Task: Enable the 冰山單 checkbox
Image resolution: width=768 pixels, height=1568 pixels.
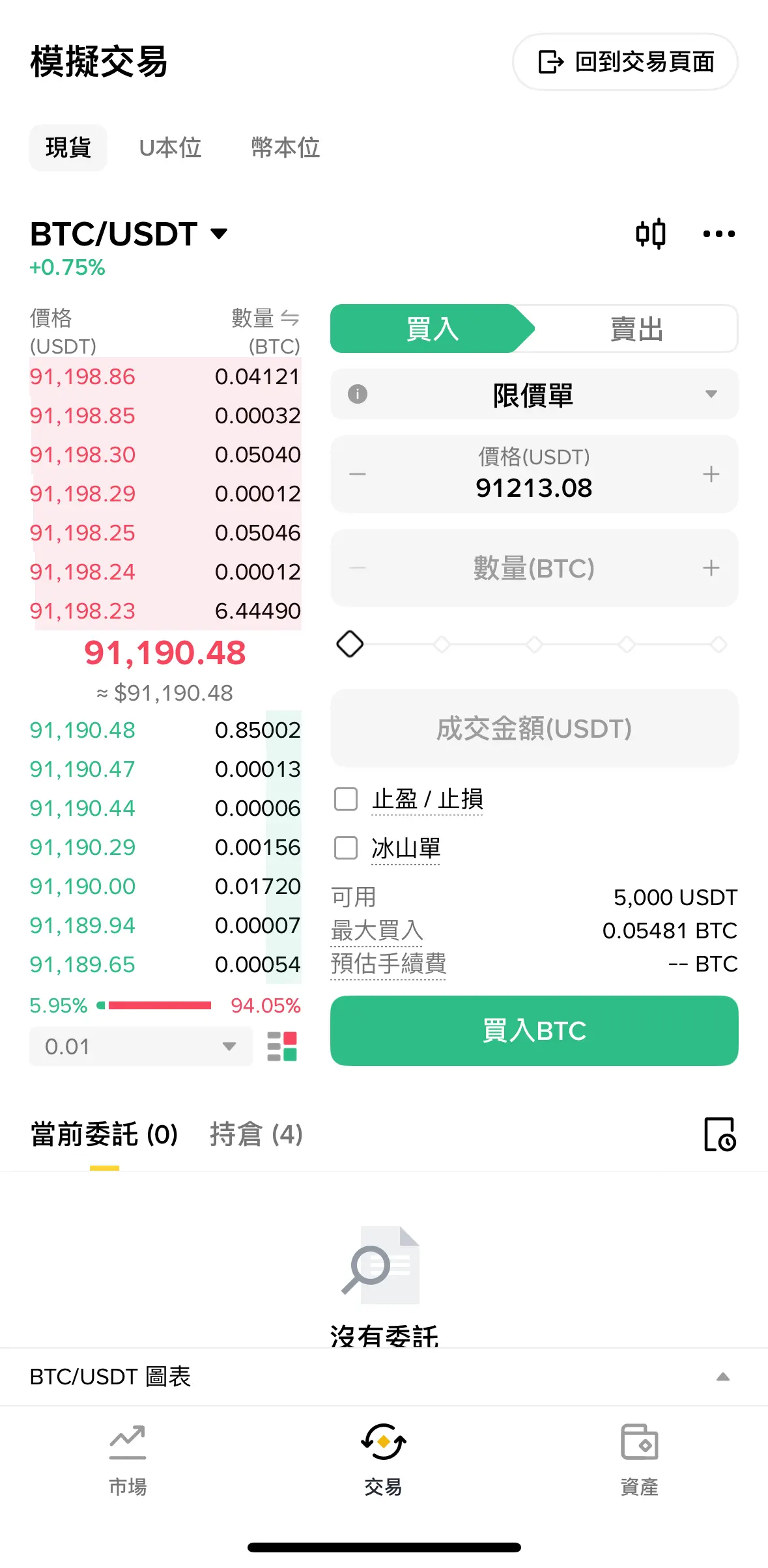Action: 346,848
